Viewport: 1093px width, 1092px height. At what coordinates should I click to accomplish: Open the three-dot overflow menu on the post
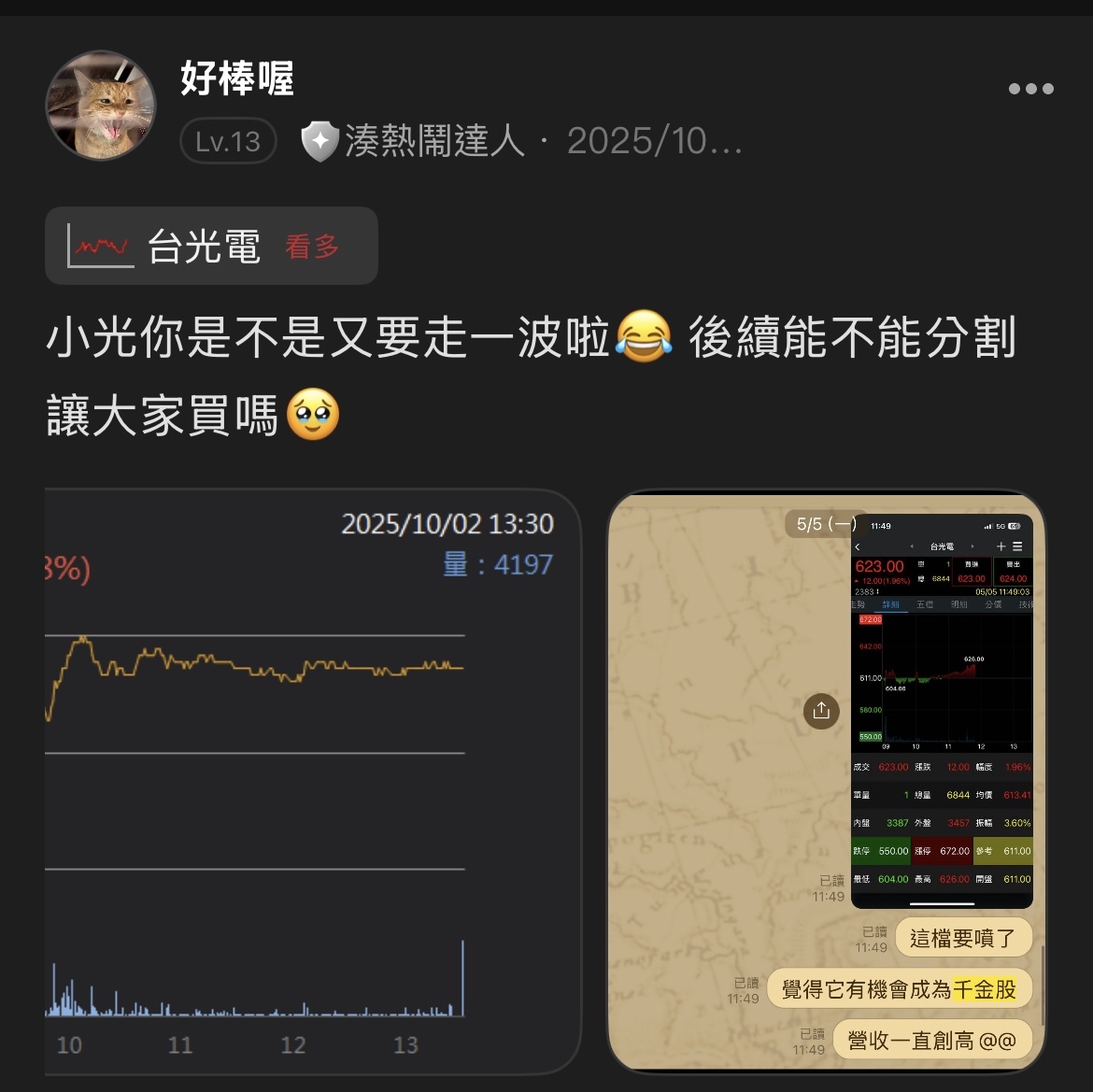[x=1031, y=89]
